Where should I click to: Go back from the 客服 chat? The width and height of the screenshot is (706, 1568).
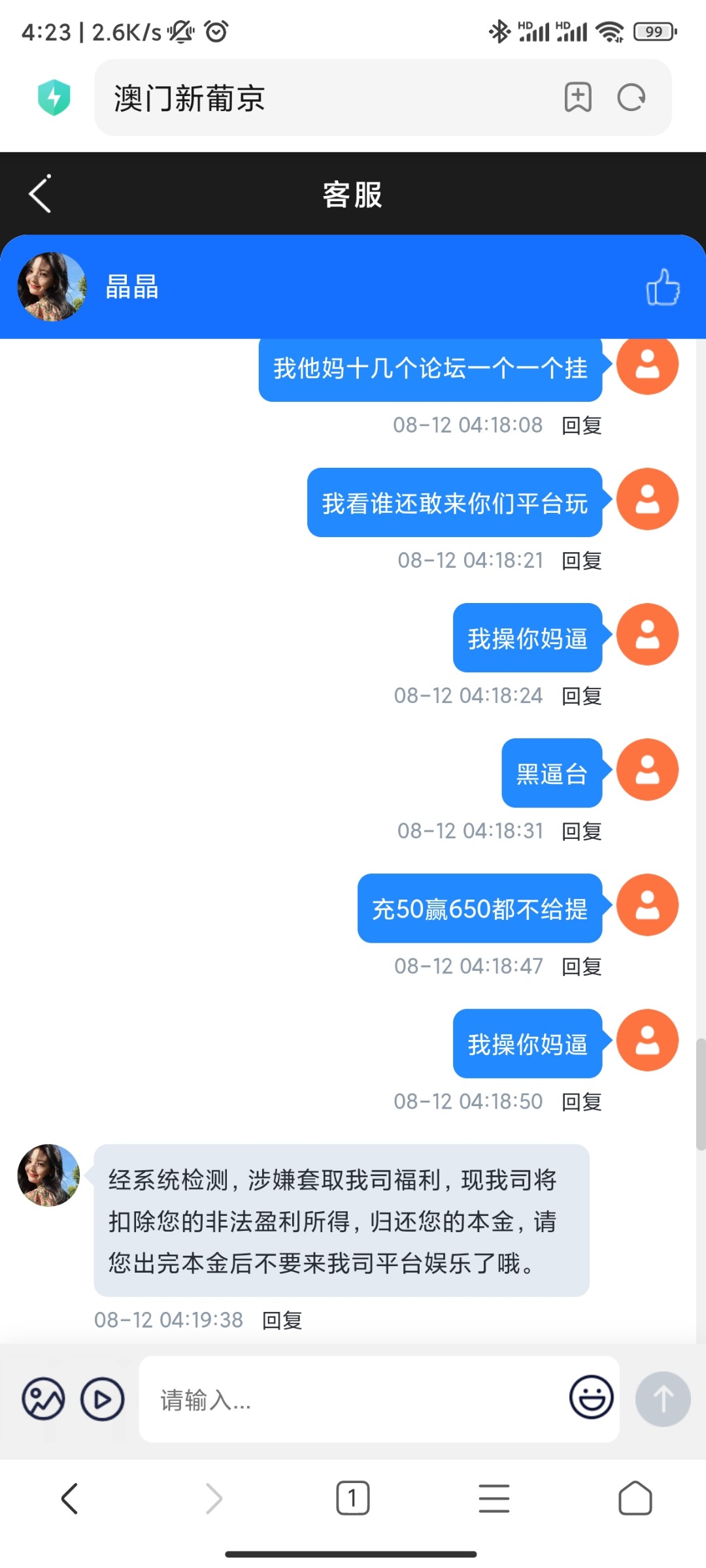[41, 194]
